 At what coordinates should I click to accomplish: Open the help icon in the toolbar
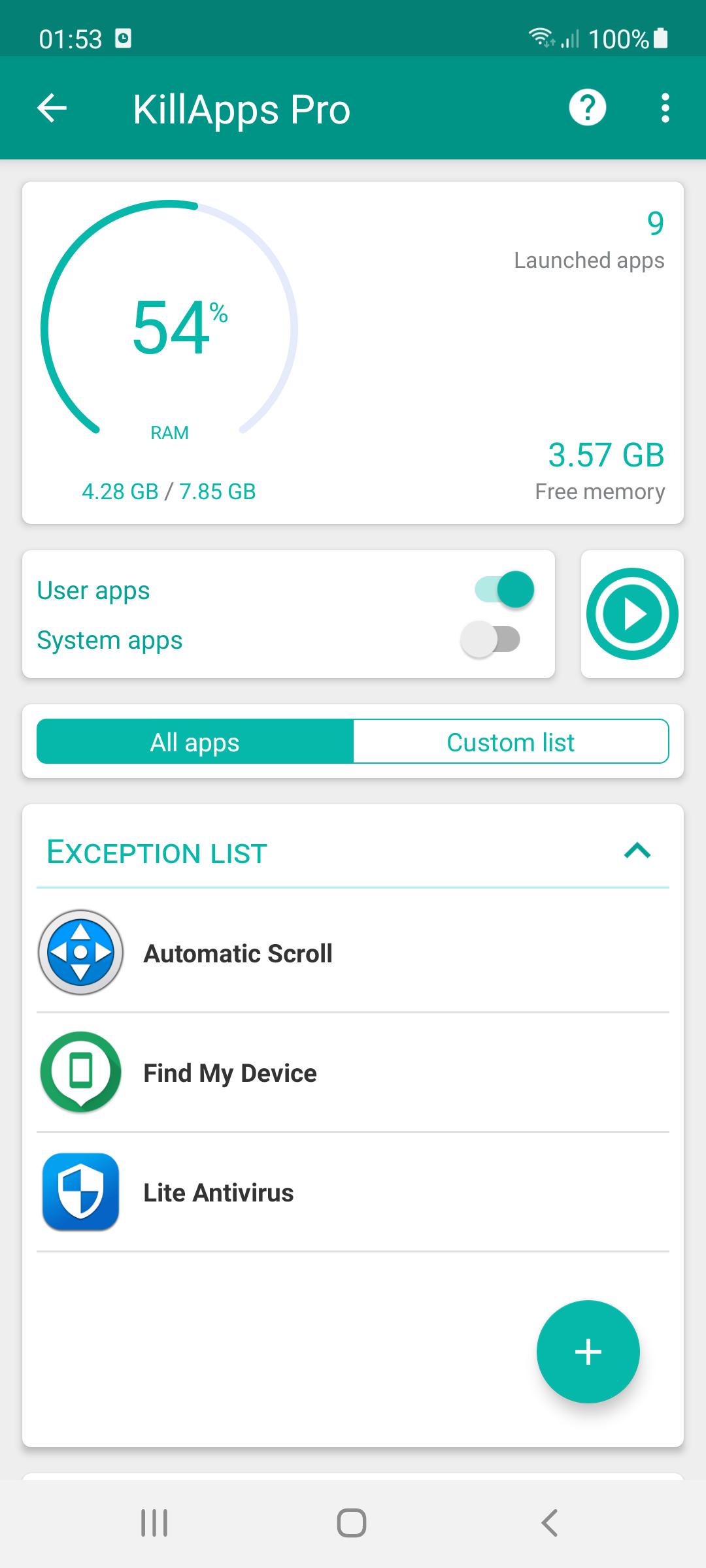(587, 107)
